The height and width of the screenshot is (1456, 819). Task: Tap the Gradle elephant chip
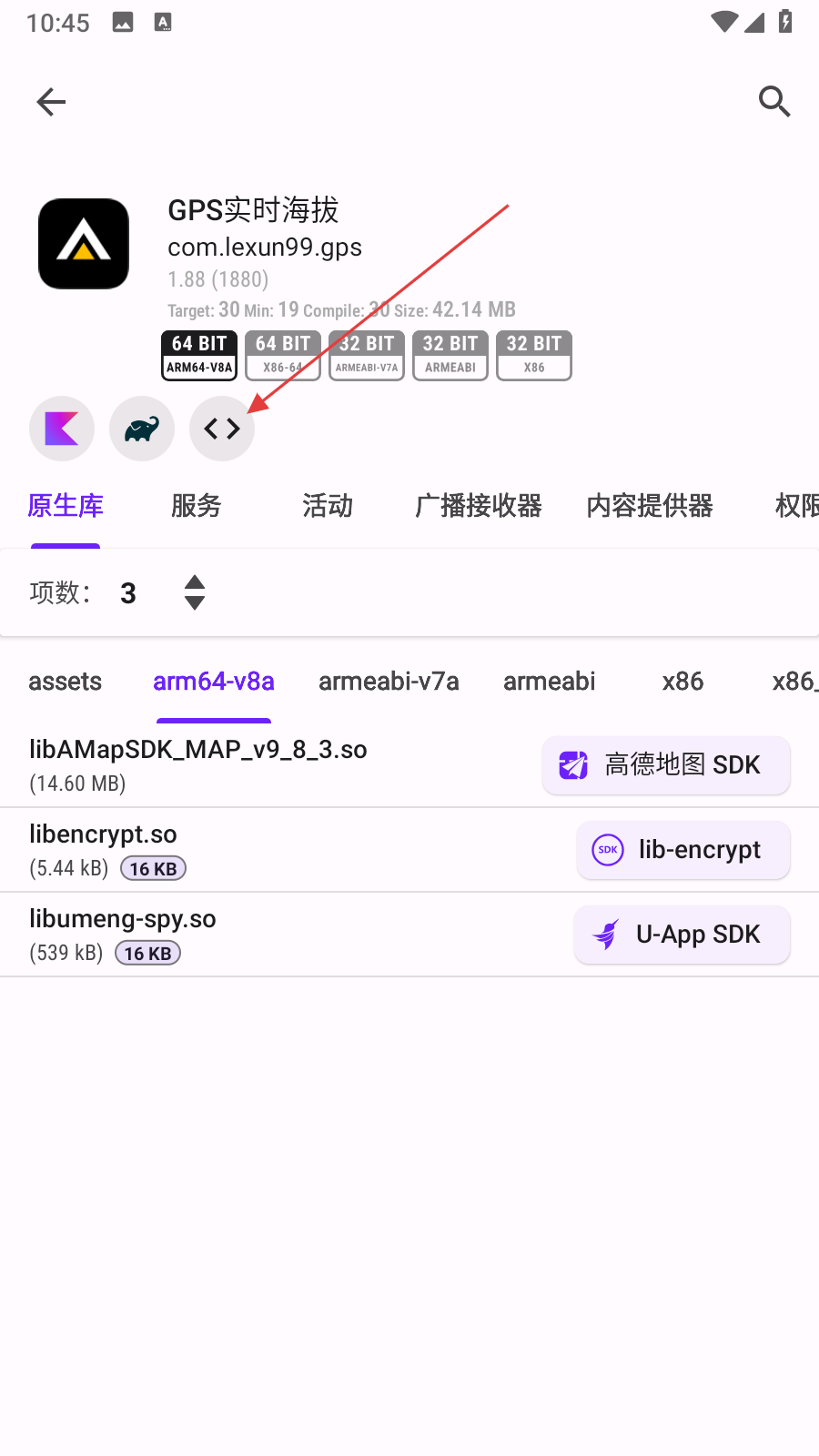coord(142,429)
